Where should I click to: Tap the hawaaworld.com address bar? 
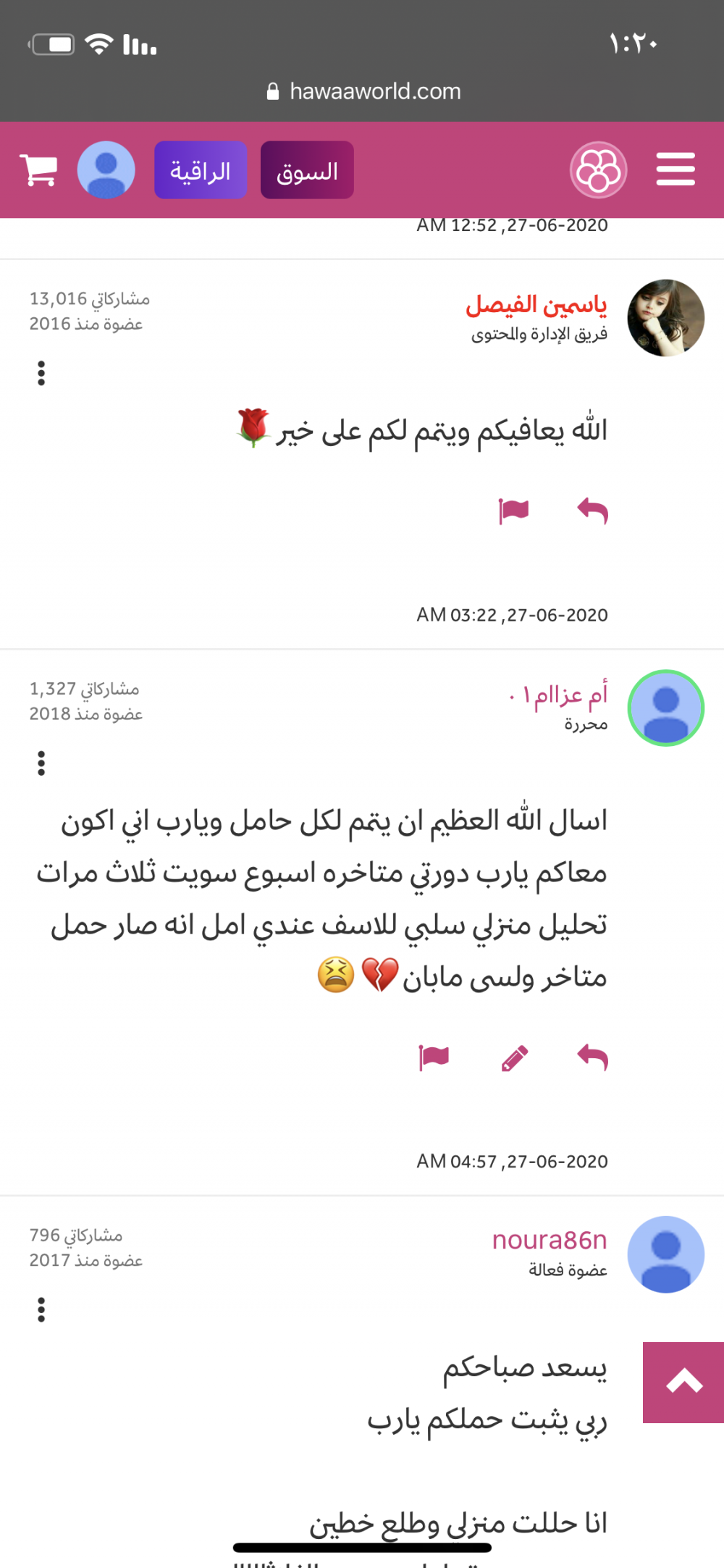click(x=363, y=91)
